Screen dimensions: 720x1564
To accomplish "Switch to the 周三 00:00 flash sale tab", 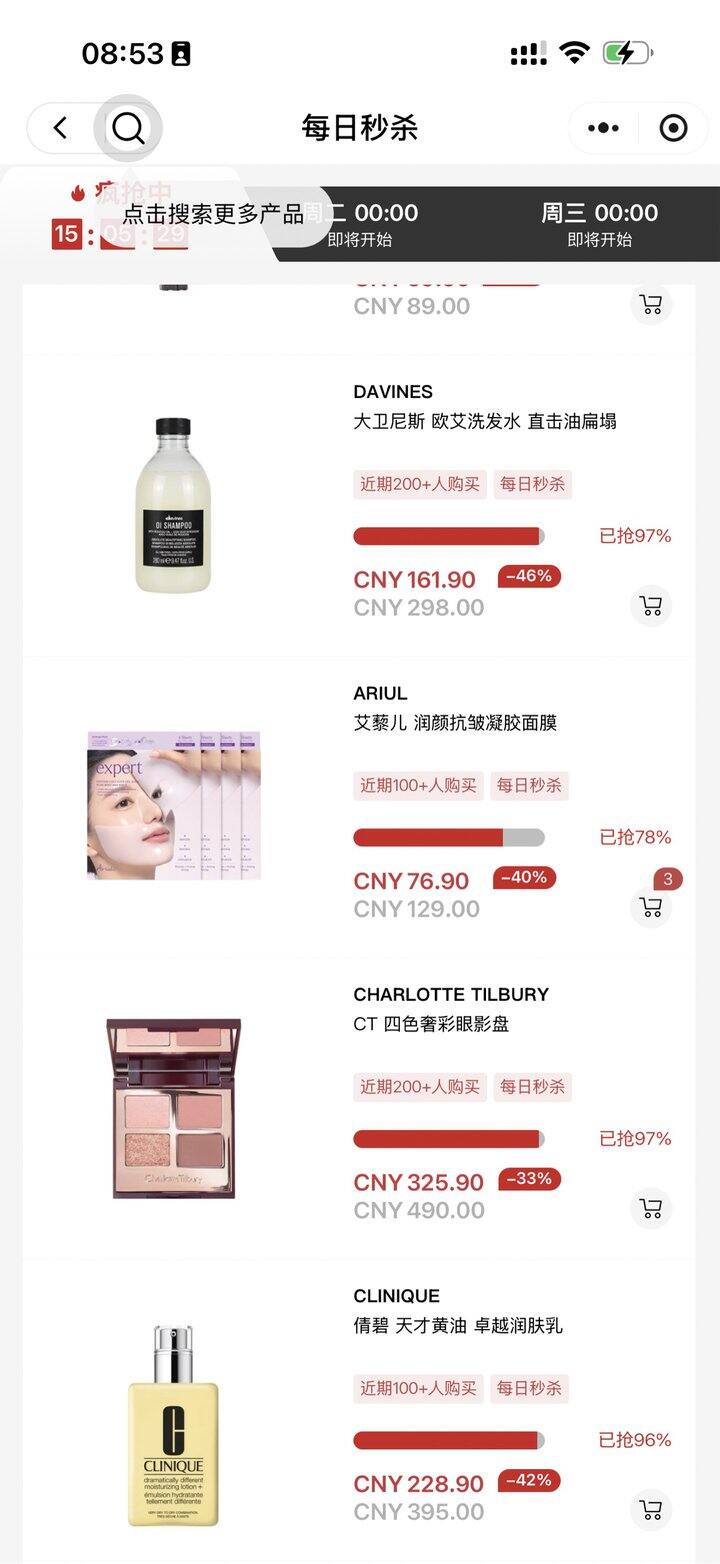I will pyautogui.click(x=599, y=224).
